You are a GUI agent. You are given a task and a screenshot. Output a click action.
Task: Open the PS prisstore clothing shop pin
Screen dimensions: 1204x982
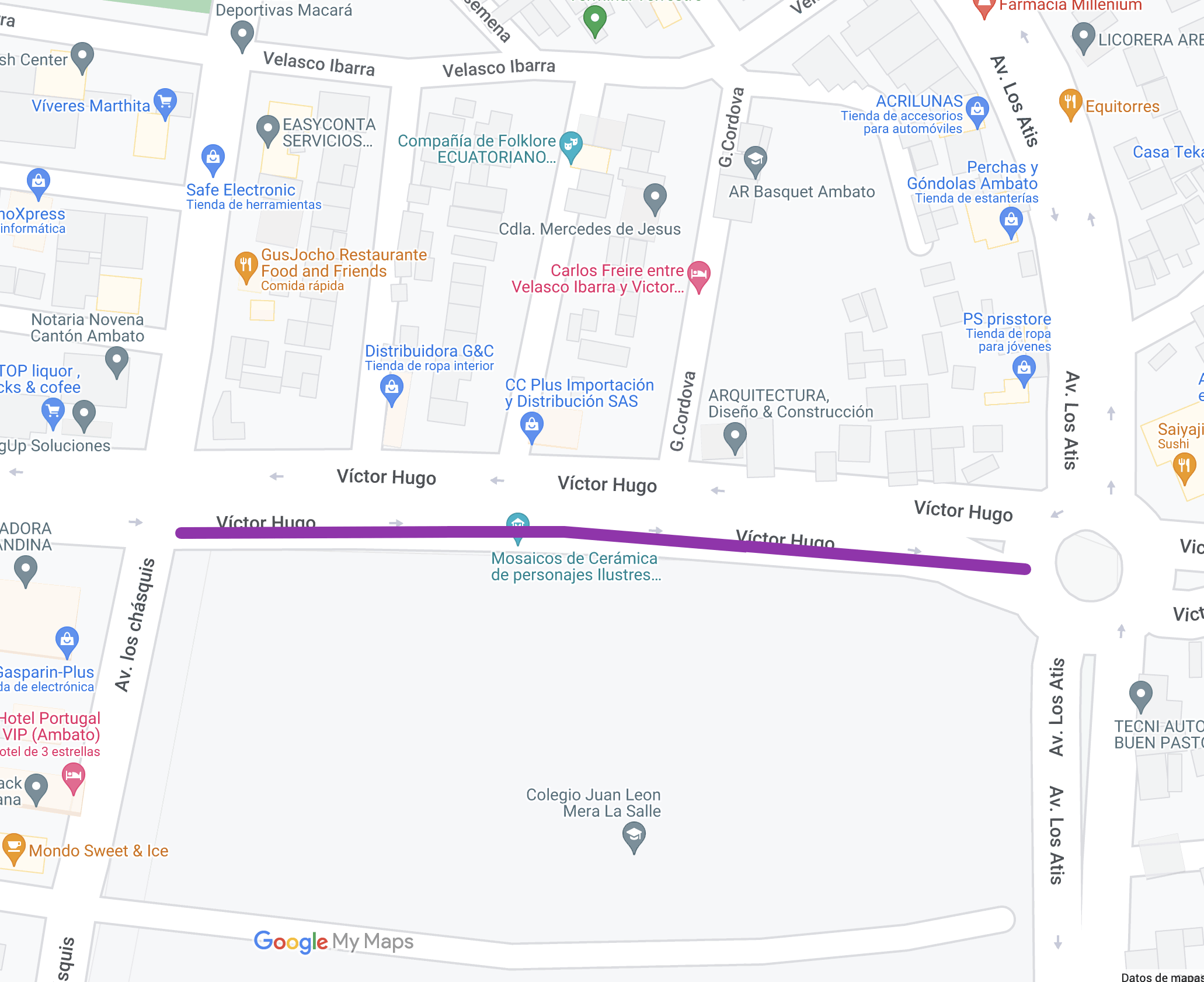[x=1024, y=370]
